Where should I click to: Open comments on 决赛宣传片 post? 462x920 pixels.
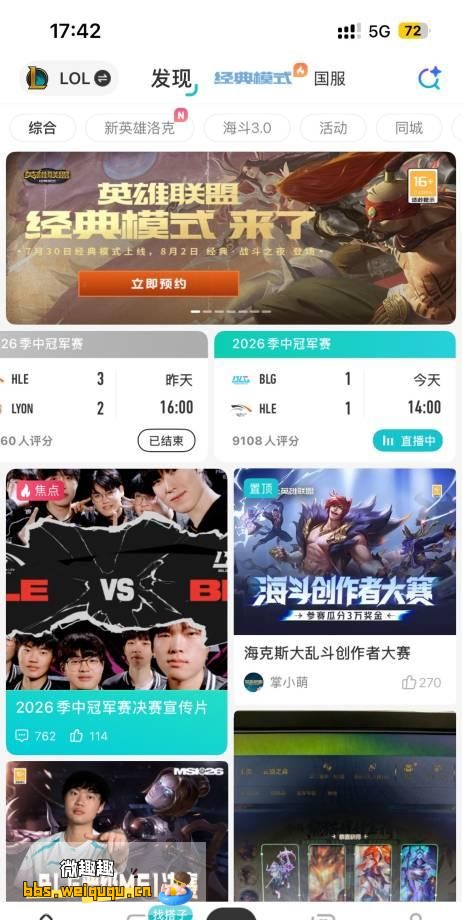(x=35, y=736)
